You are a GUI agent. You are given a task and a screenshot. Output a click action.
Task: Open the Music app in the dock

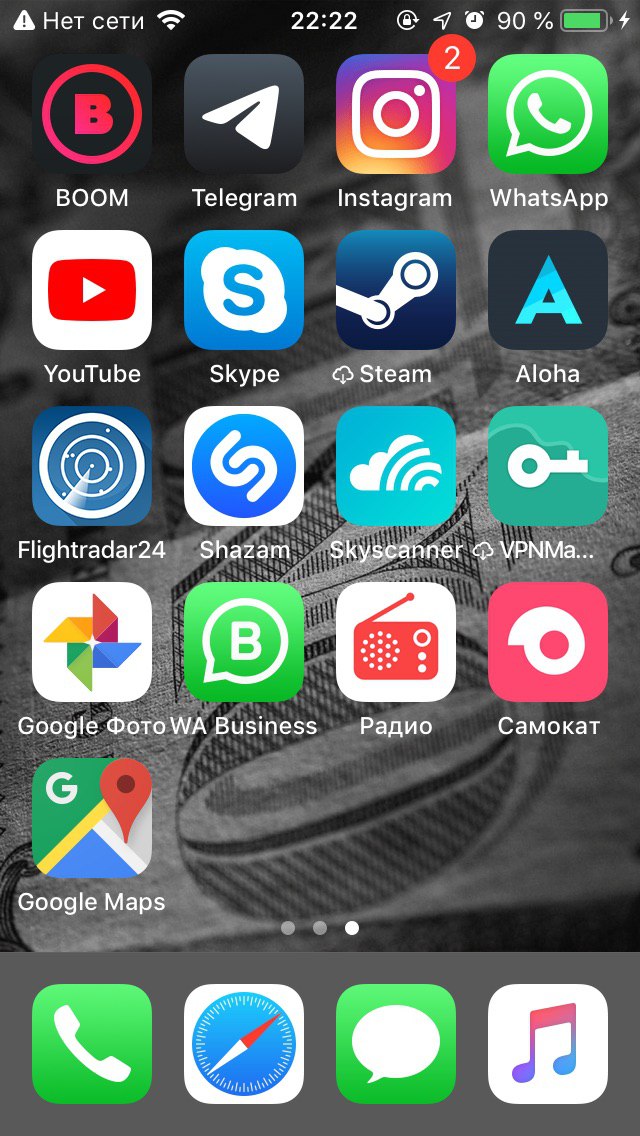point(548,1043)
